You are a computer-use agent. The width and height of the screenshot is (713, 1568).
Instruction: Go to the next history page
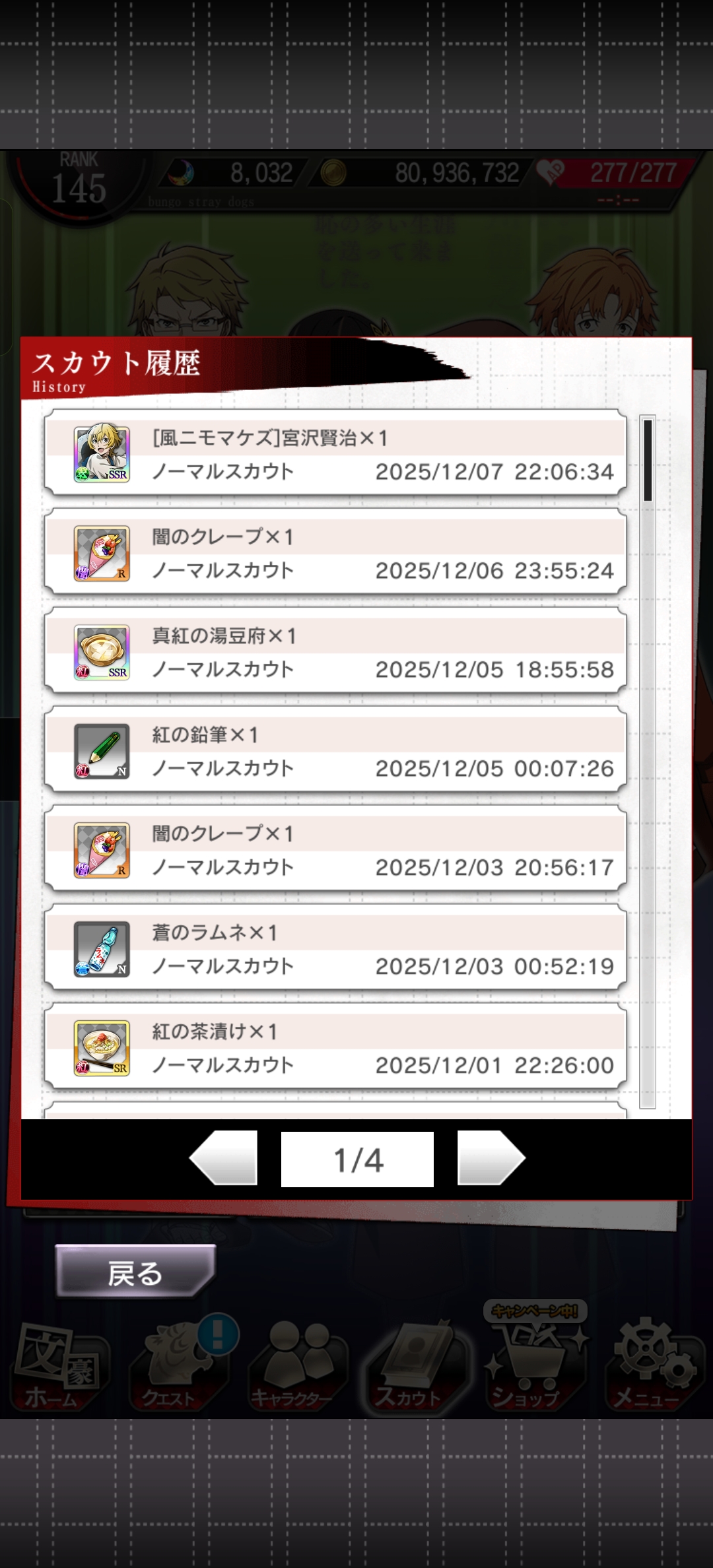(x=491, y=1158)
